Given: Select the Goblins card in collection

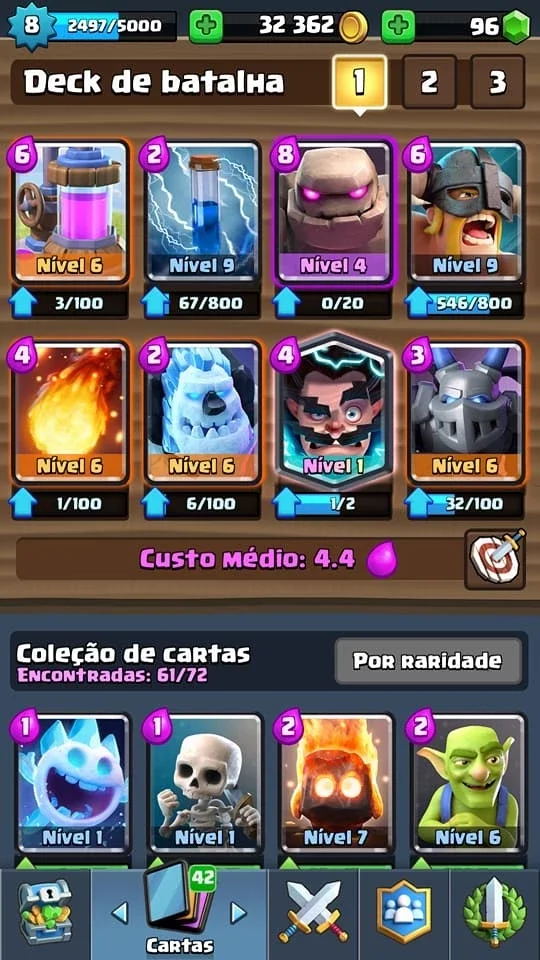Looking at the screenshot, I should coord(466,784).
